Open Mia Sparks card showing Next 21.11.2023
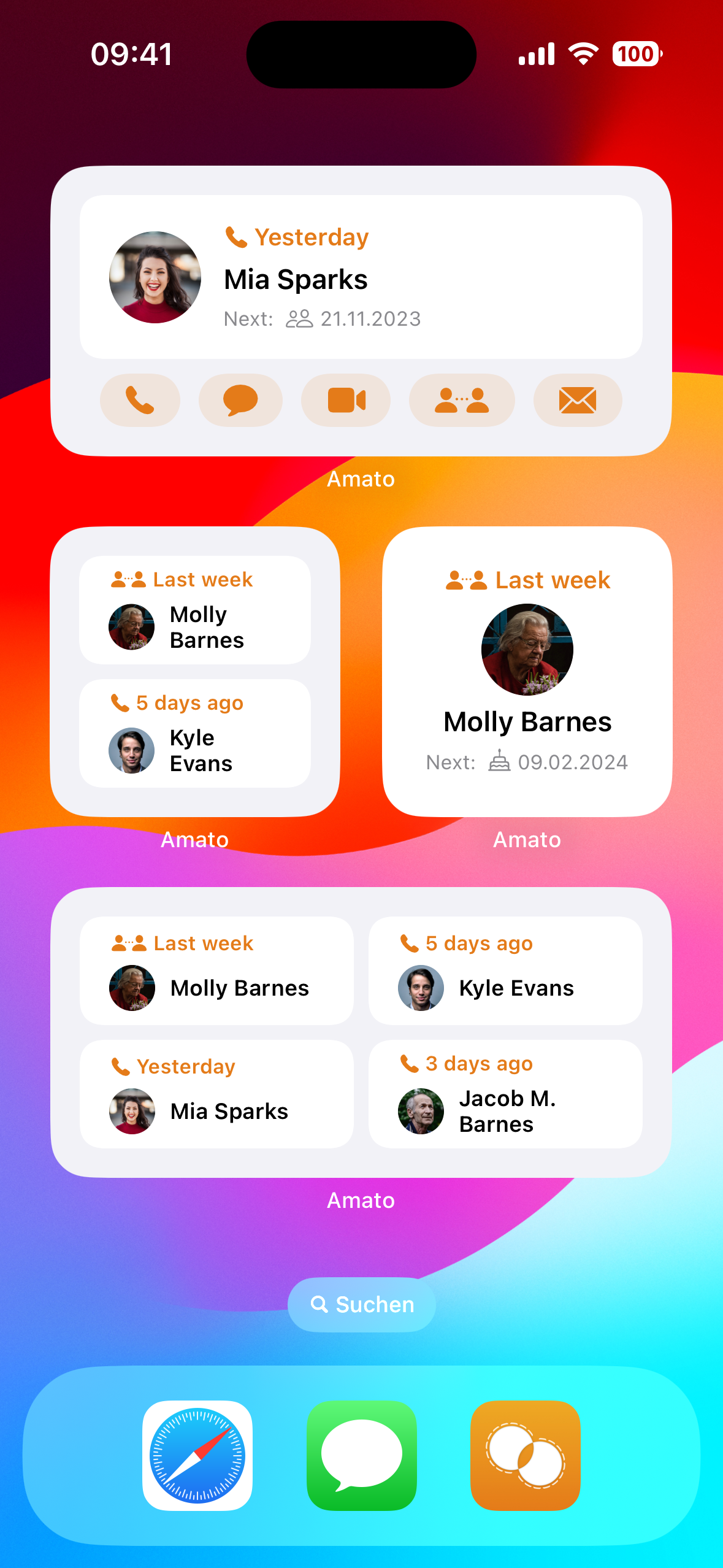The image size is (723, 1568). [361, 277]
